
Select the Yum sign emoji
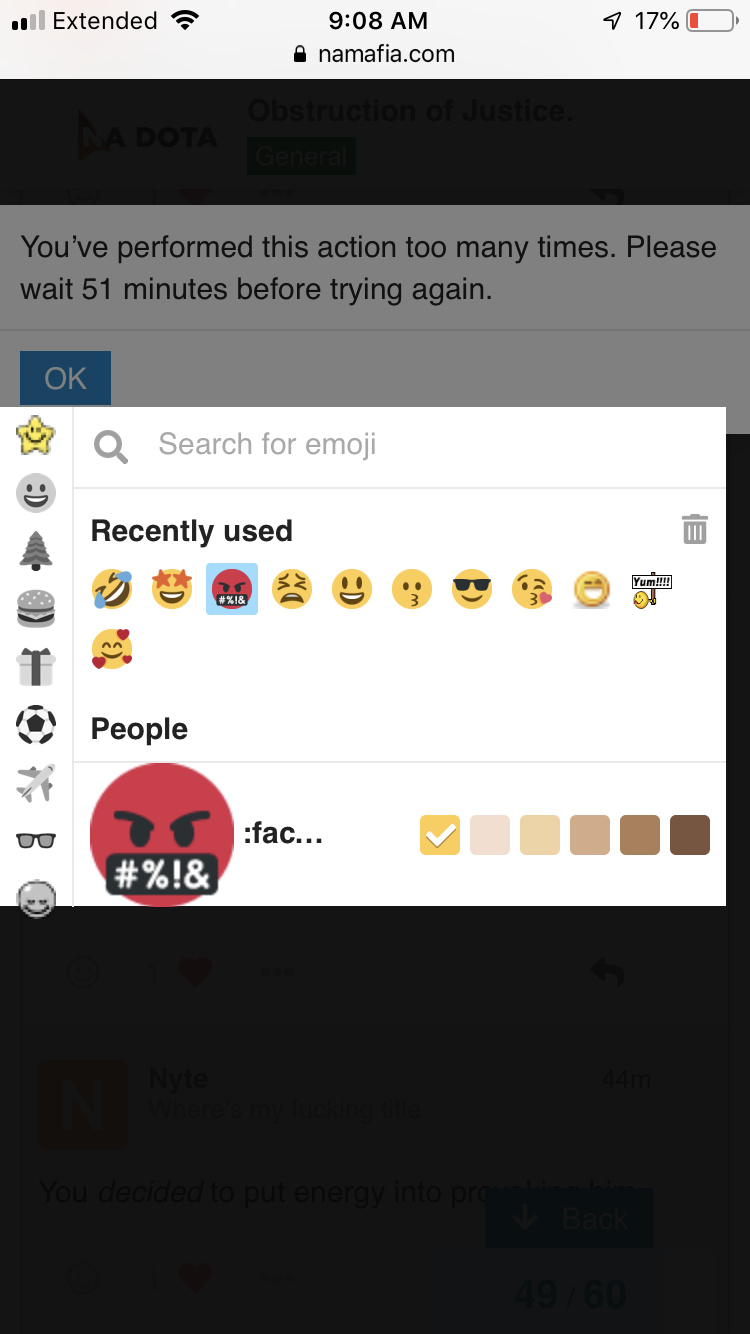point(652,589)
